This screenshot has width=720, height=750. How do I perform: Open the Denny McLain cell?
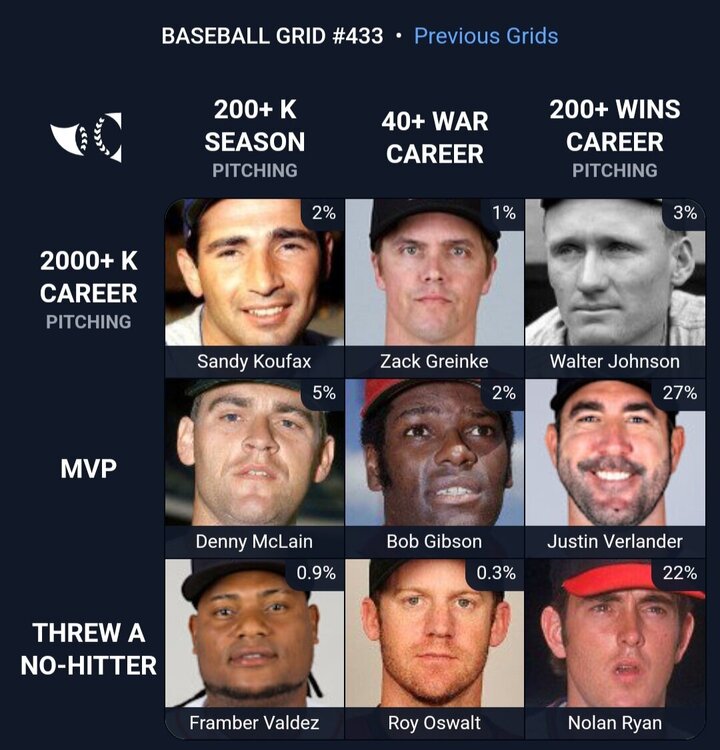pos(254,465)
